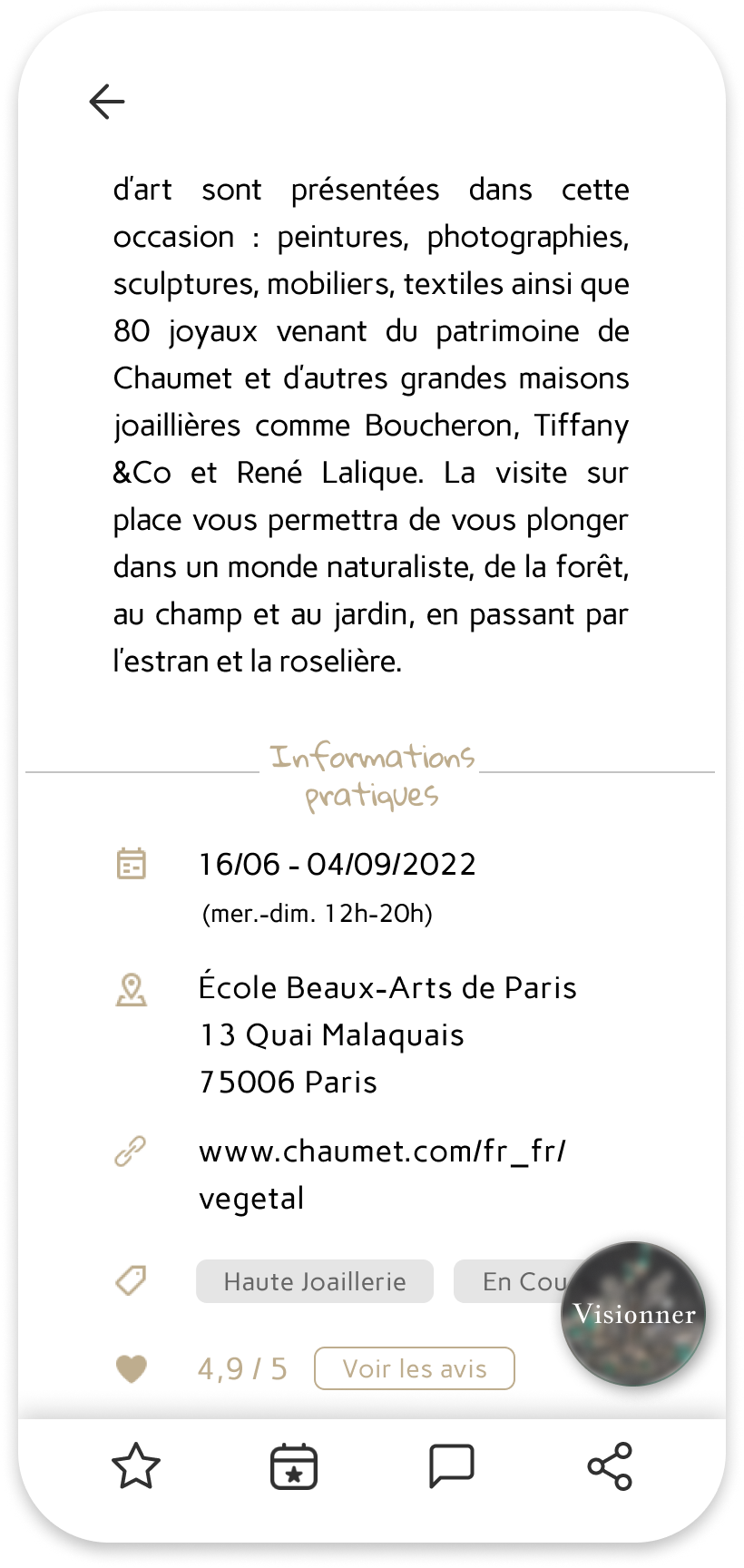Play the Visionner video preview
The height and width of the screenshot is (1568, 744).
click(632, 1313)
